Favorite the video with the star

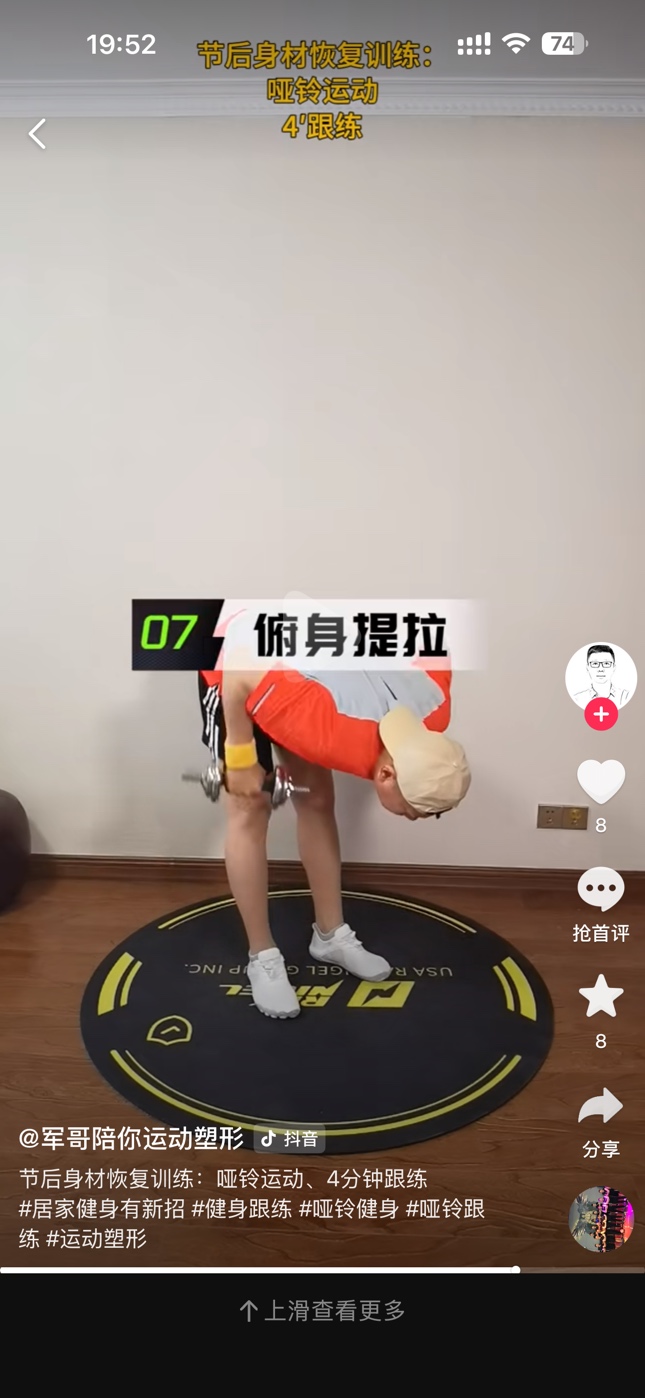point(600,997)
